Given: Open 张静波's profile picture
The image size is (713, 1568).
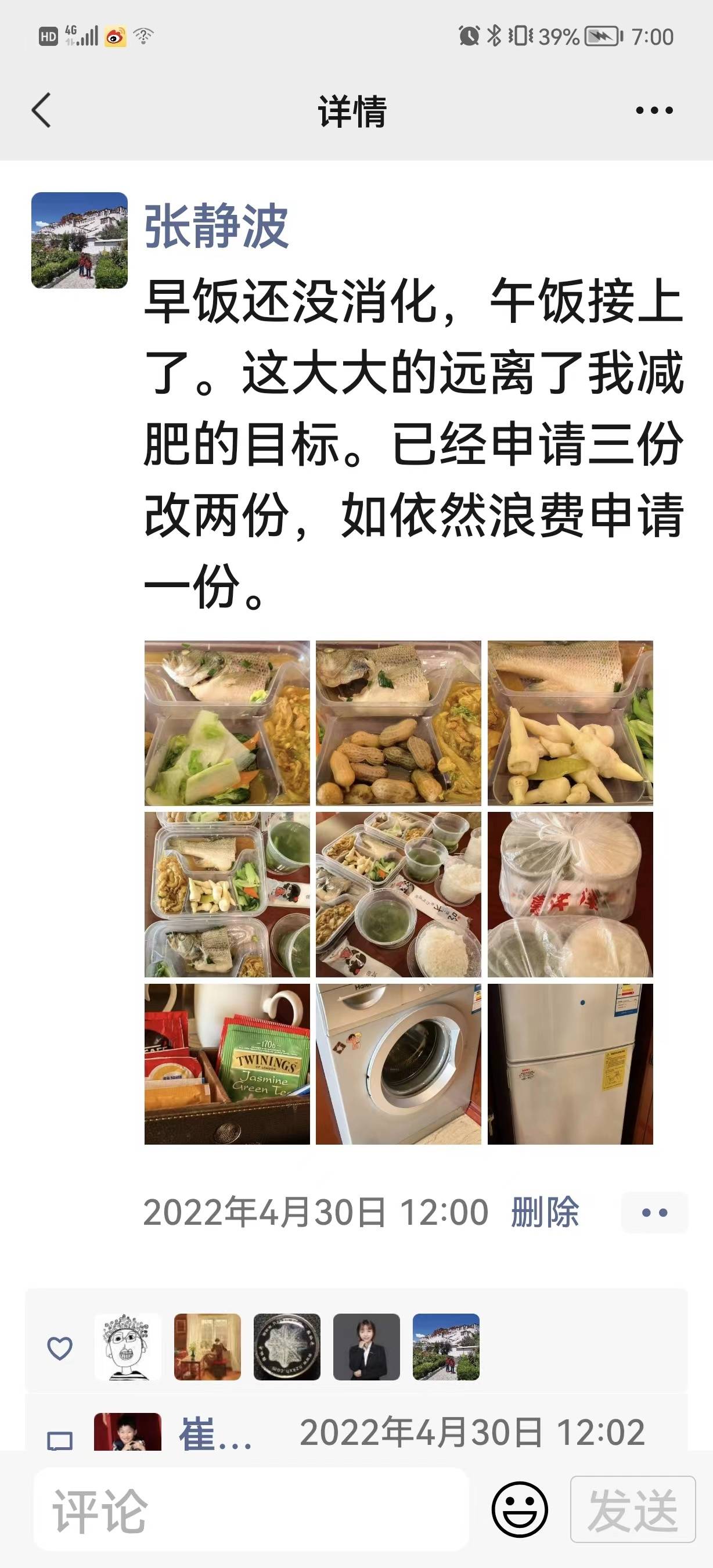Looking at the screenshot, I should click(80, 240).
